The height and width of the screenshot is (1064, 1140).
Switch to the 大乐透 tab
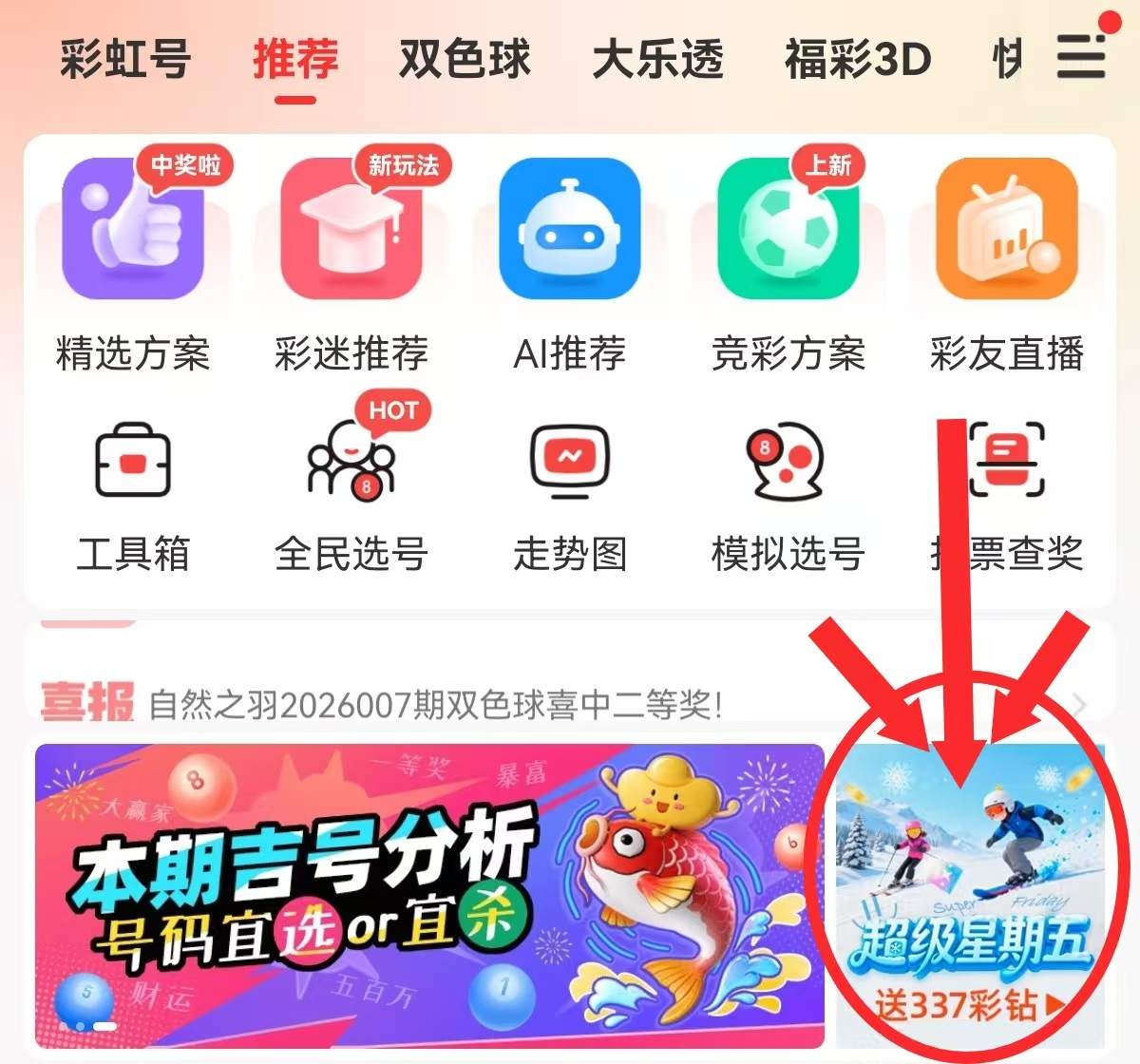click(657, 59)
